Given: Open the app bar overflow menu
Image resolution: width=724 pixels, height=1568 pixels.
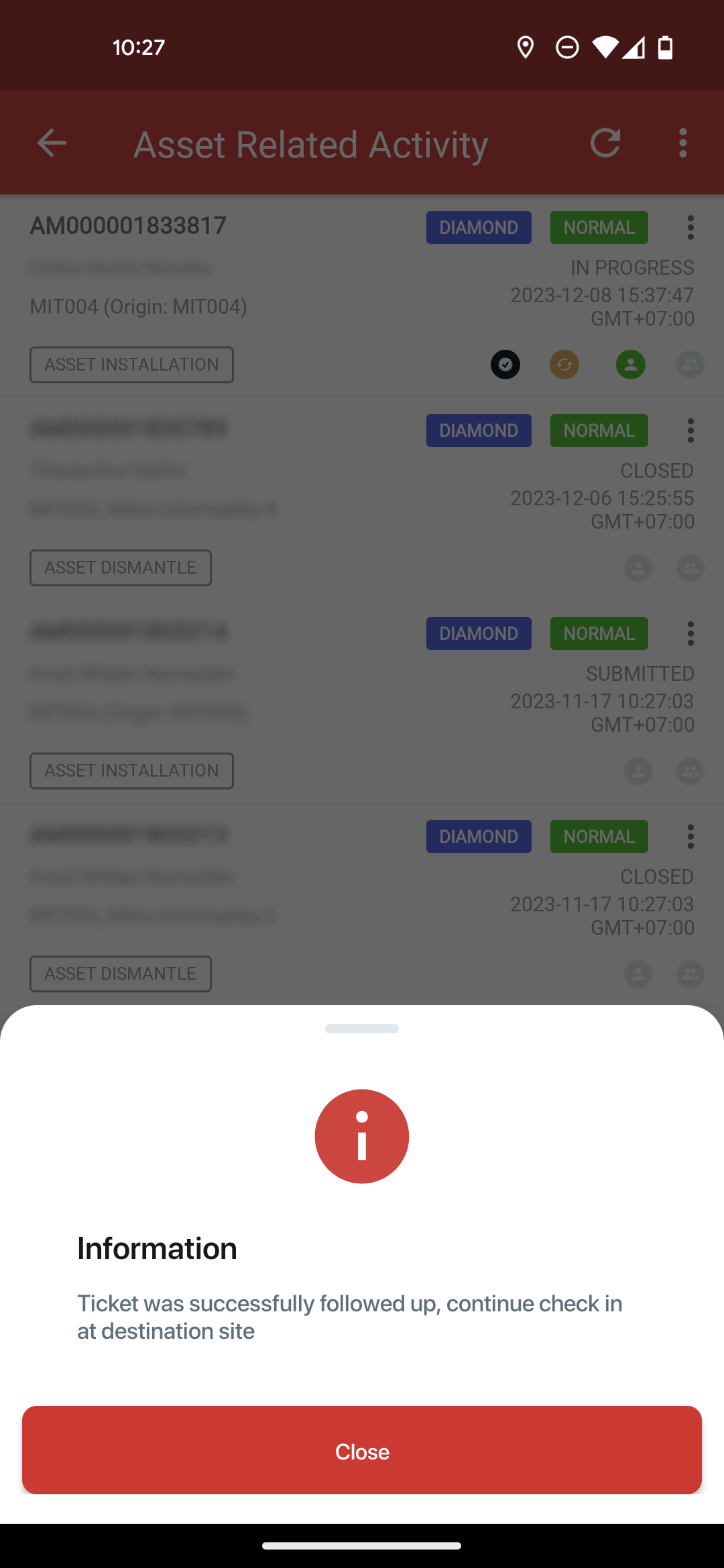Looking at the screenshot, I should coord(683,143).
